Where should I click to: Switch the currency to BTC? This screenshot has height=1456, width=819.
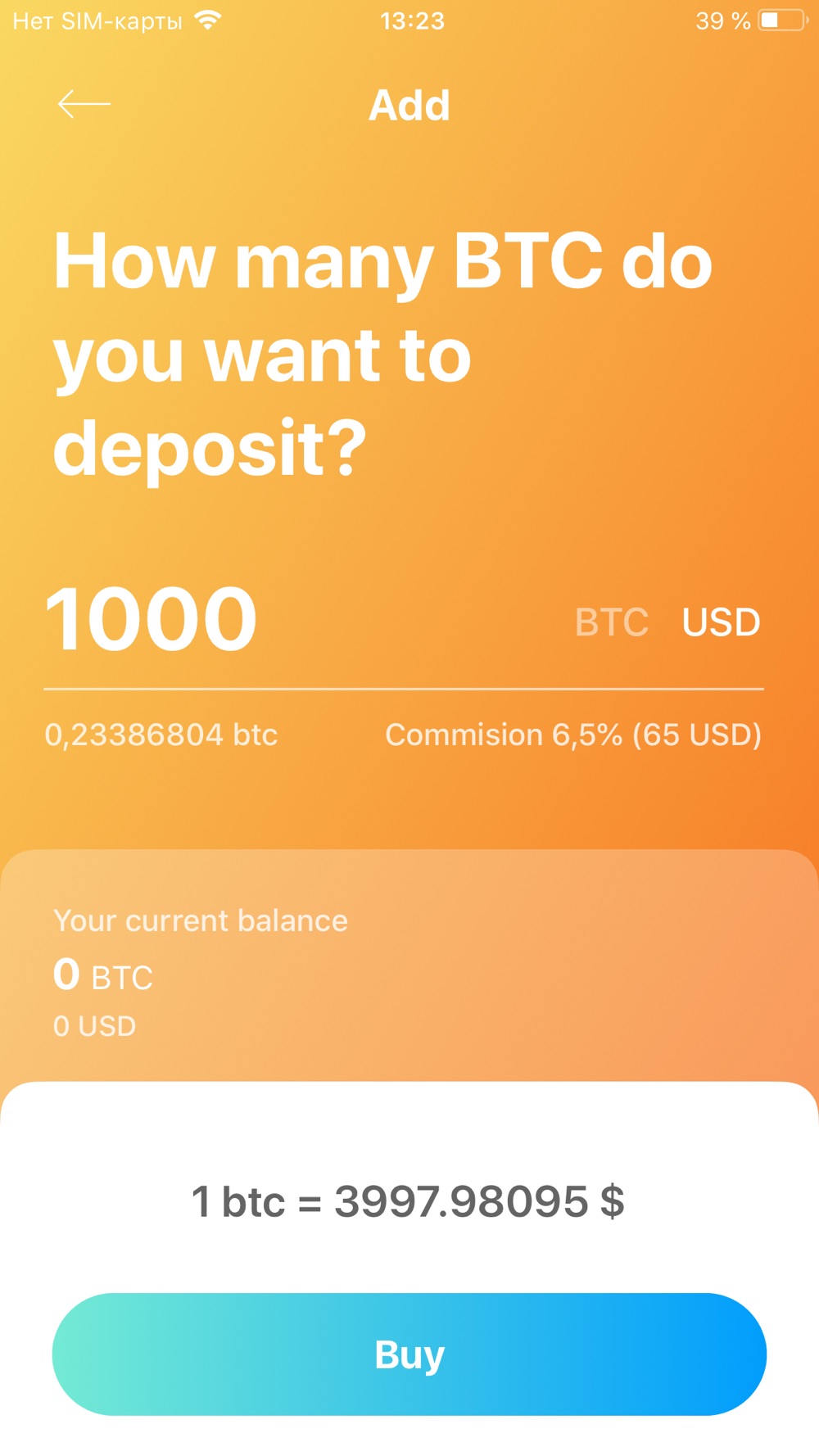point(611,622)
